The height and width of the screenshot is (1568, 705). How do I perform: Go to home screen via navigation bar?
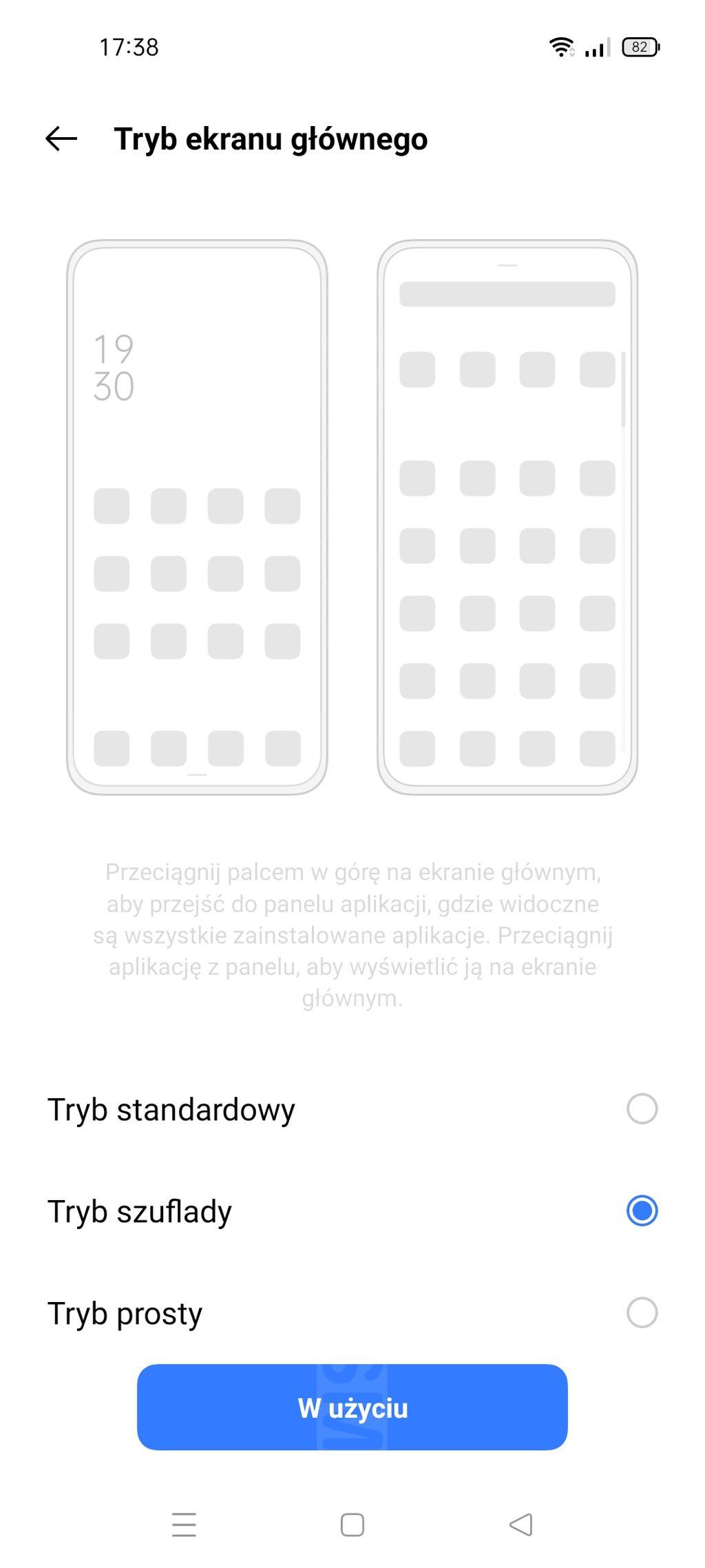352,1525
